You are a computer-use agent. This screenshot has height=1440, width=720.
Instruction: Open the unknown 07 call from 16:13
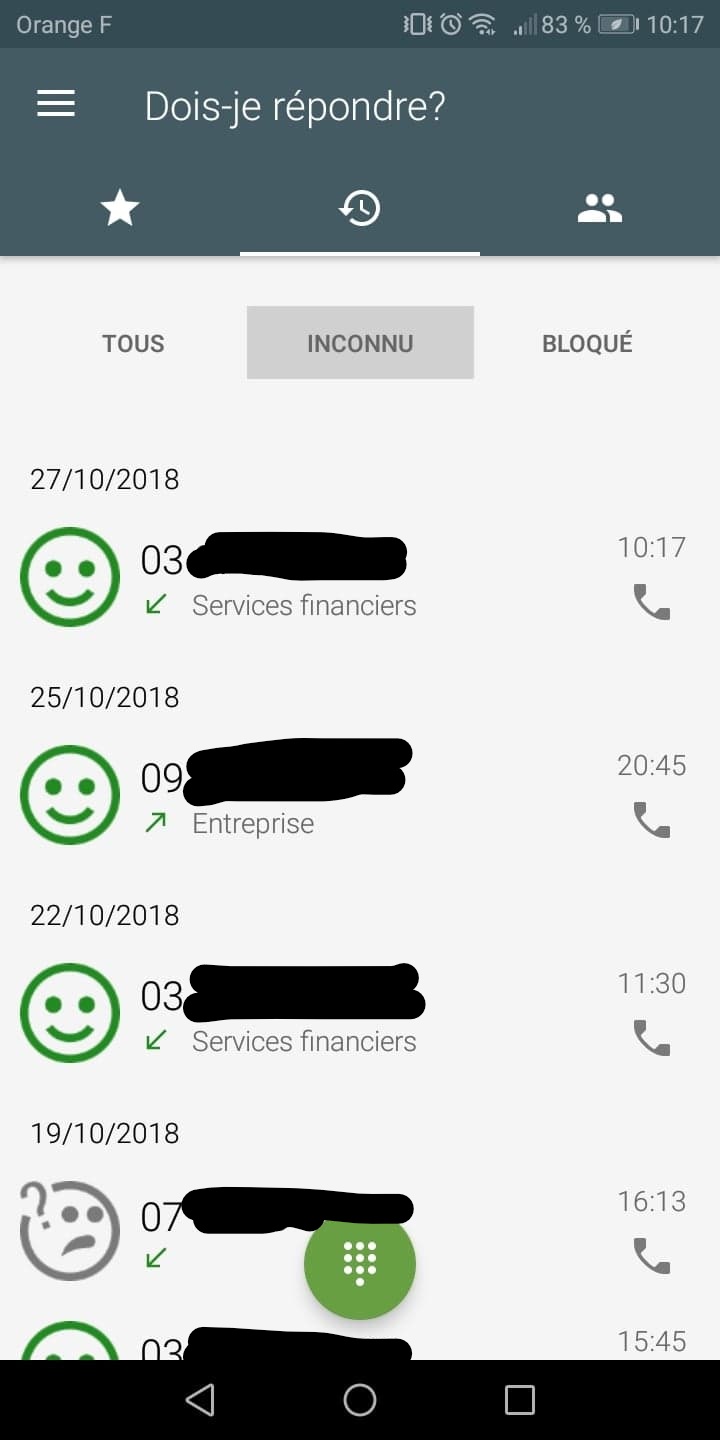click(200, 1232)
